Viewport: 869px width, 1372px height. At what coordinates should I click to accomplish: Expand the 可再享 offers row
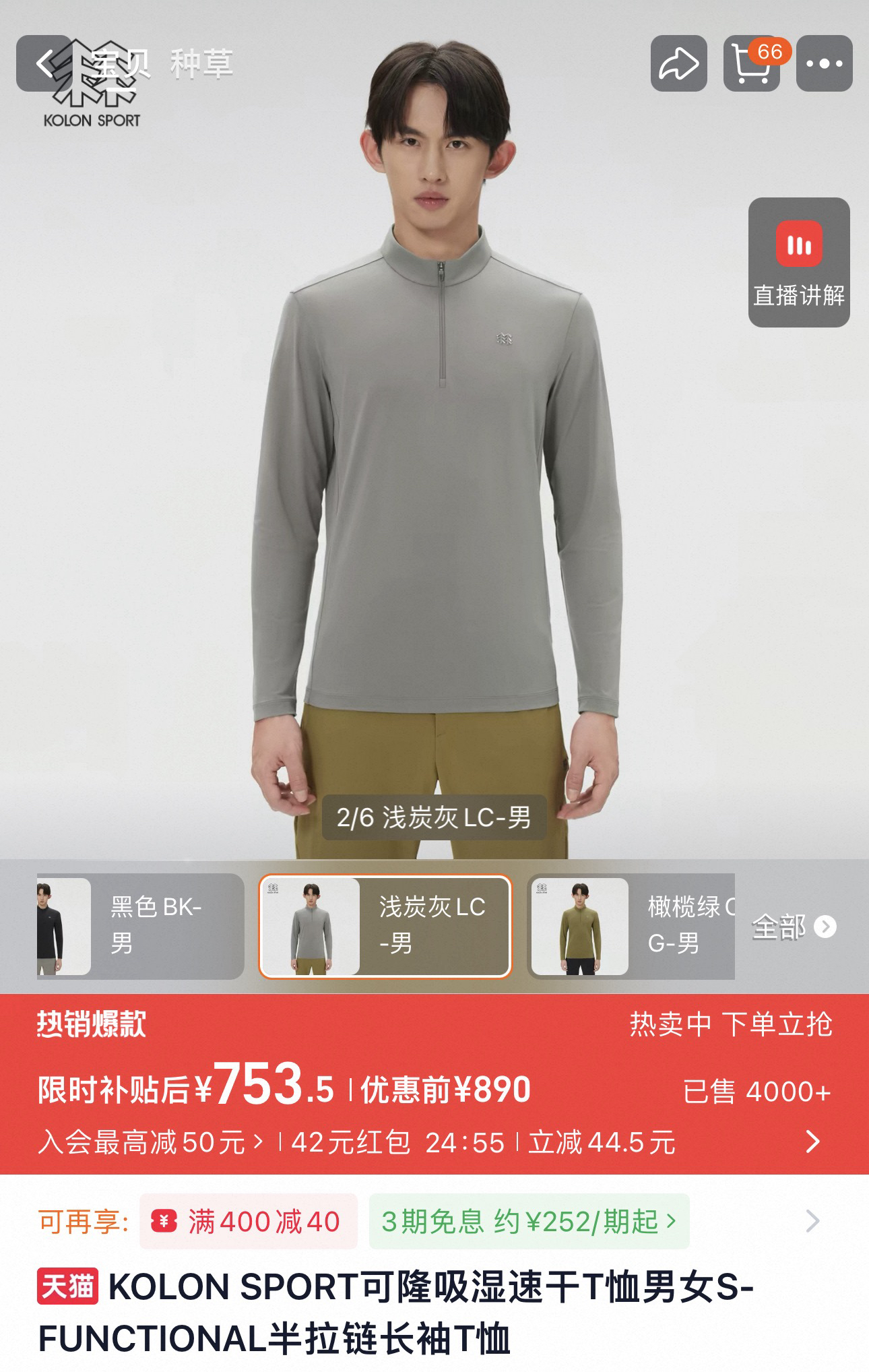click(813, 1220)
